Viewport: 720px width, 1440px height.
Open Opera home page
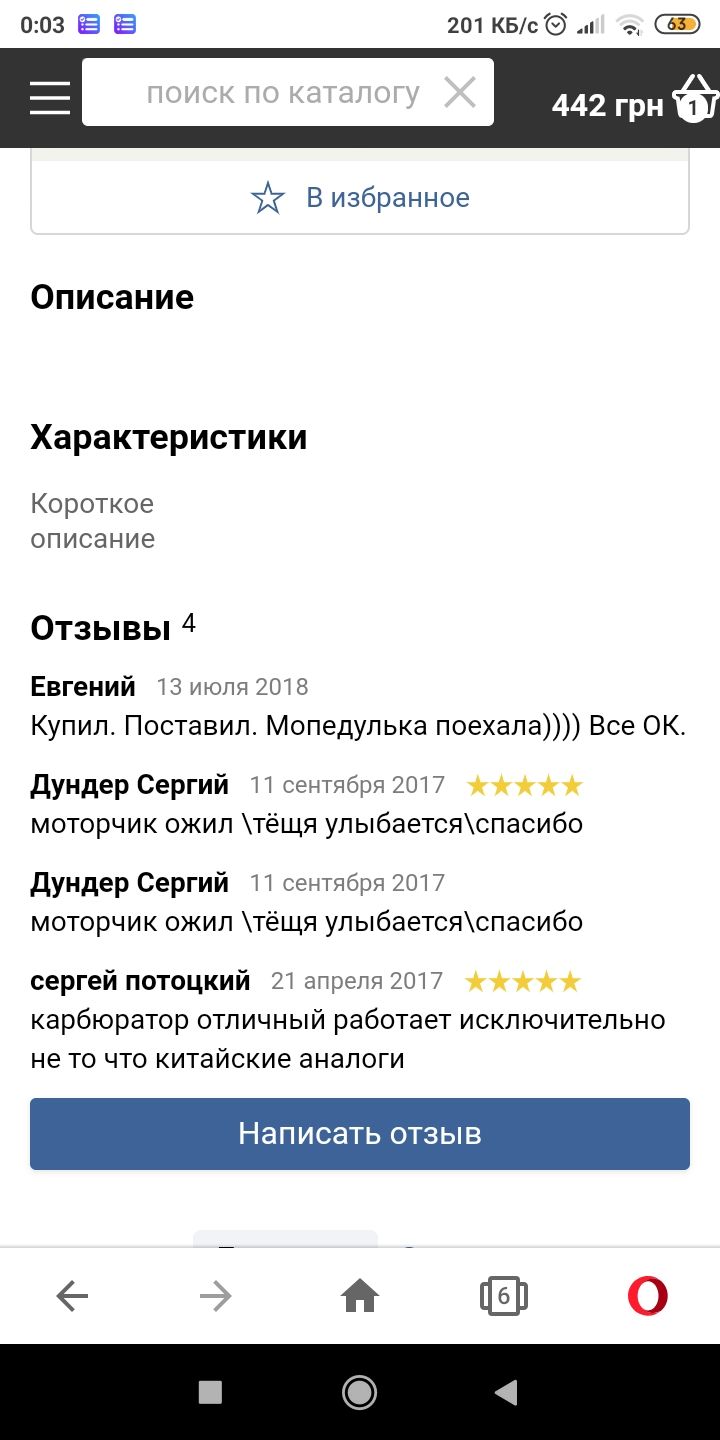360,1297
